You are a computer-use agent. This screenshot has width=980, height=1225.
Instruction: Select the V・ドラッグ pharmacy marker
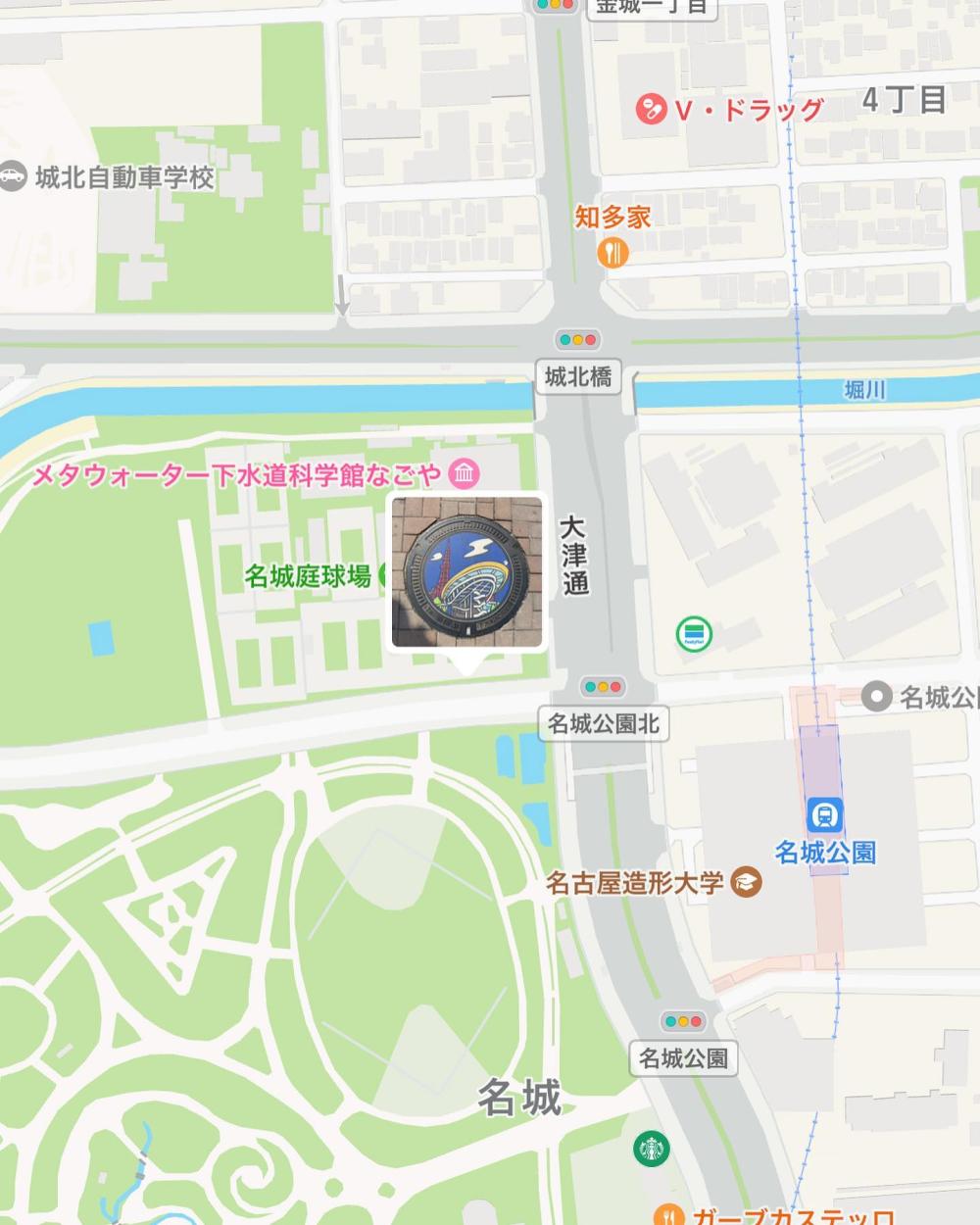(x=650, y=109)
